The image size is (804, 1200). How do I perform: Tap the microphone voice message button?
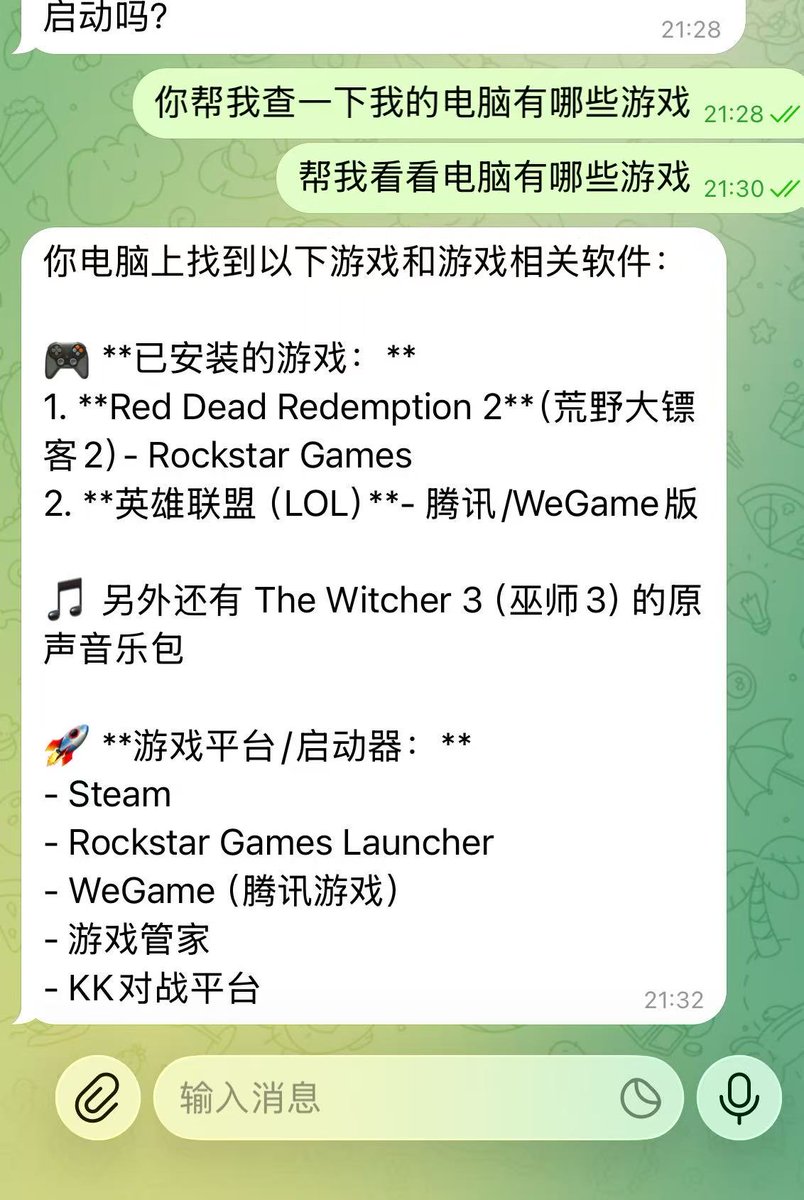[739, 1099]
